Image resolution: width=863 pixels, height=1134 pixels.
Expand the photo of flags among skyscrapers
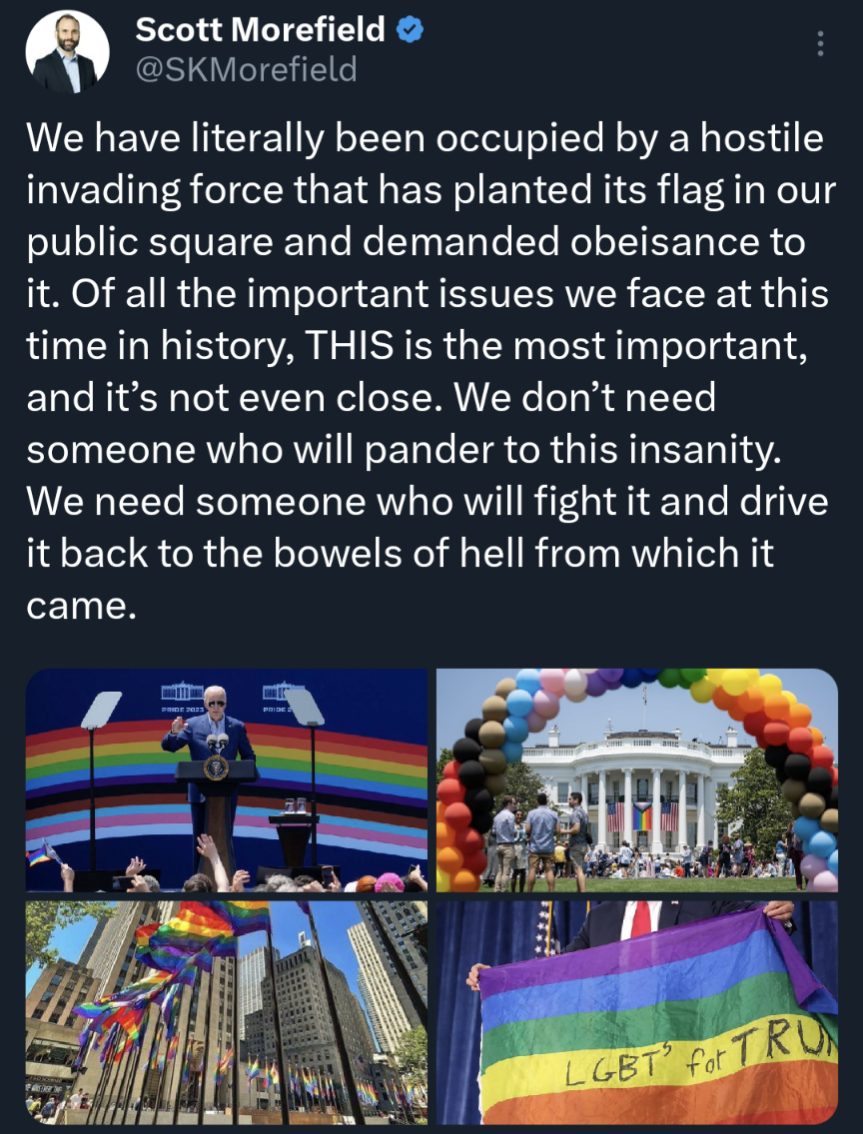[x=226, y=1010]
